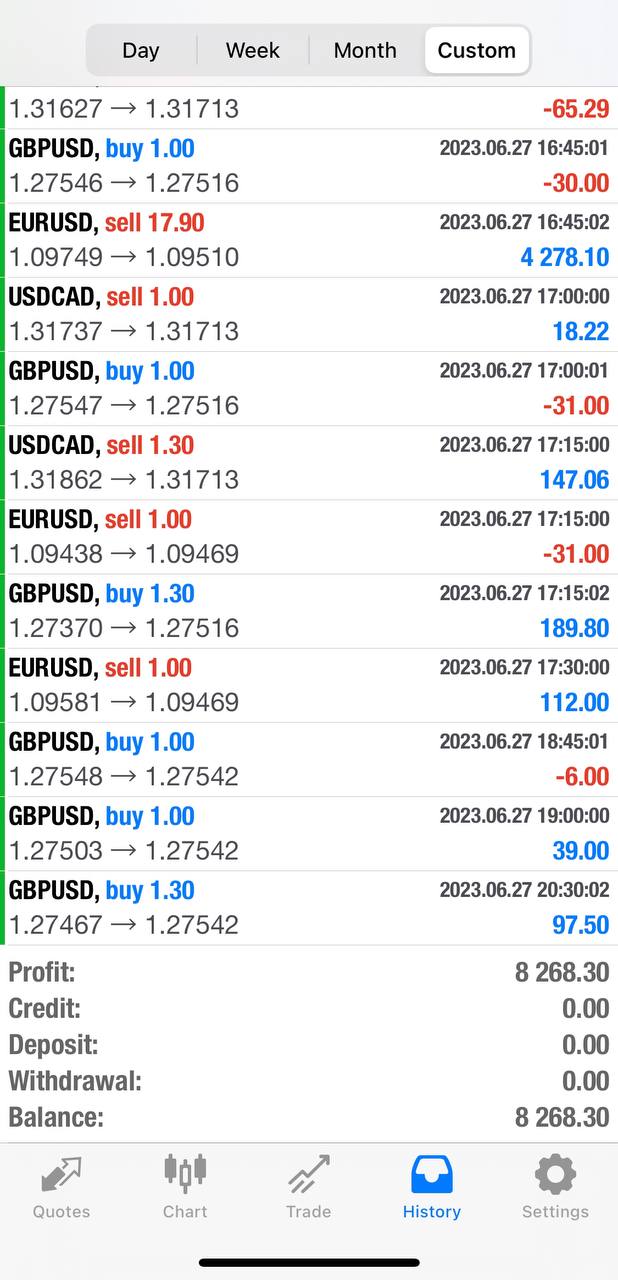Show history for the Month
Screen dimensions: 618x1280
pyautogui.click(x=365, y=50)
